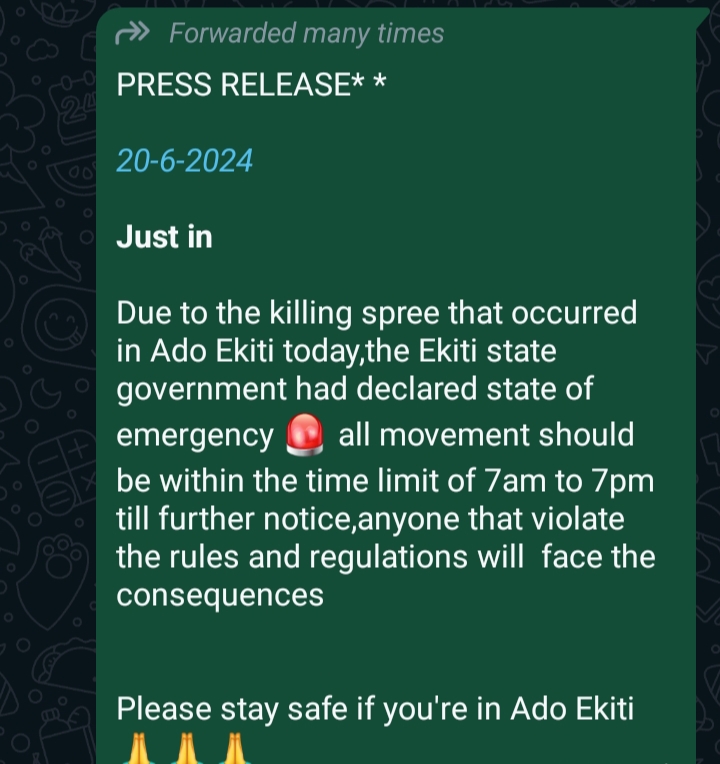Open the 20-6-2024 date link

(x=185, y=161)
